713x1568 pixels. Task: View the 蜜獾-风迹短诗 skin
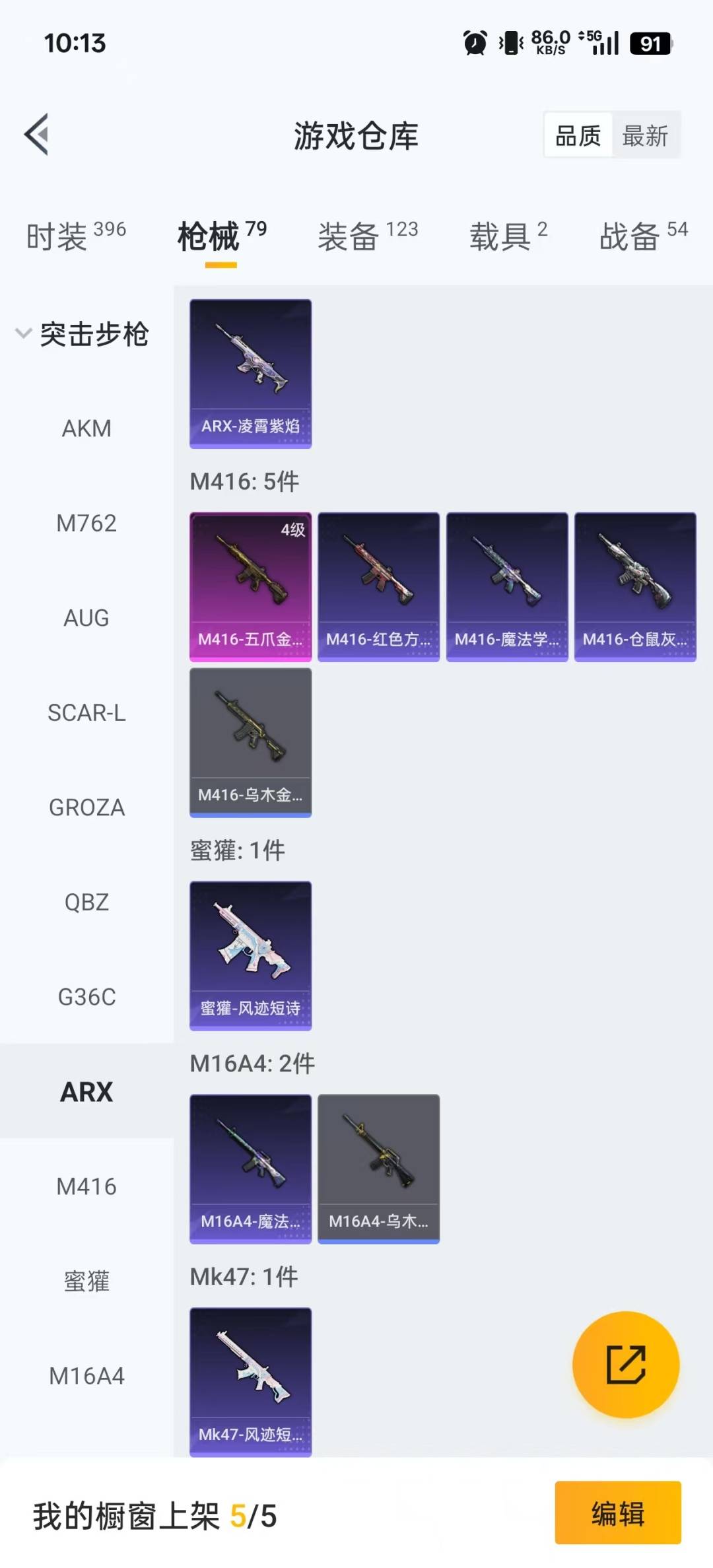pos(250,955)
